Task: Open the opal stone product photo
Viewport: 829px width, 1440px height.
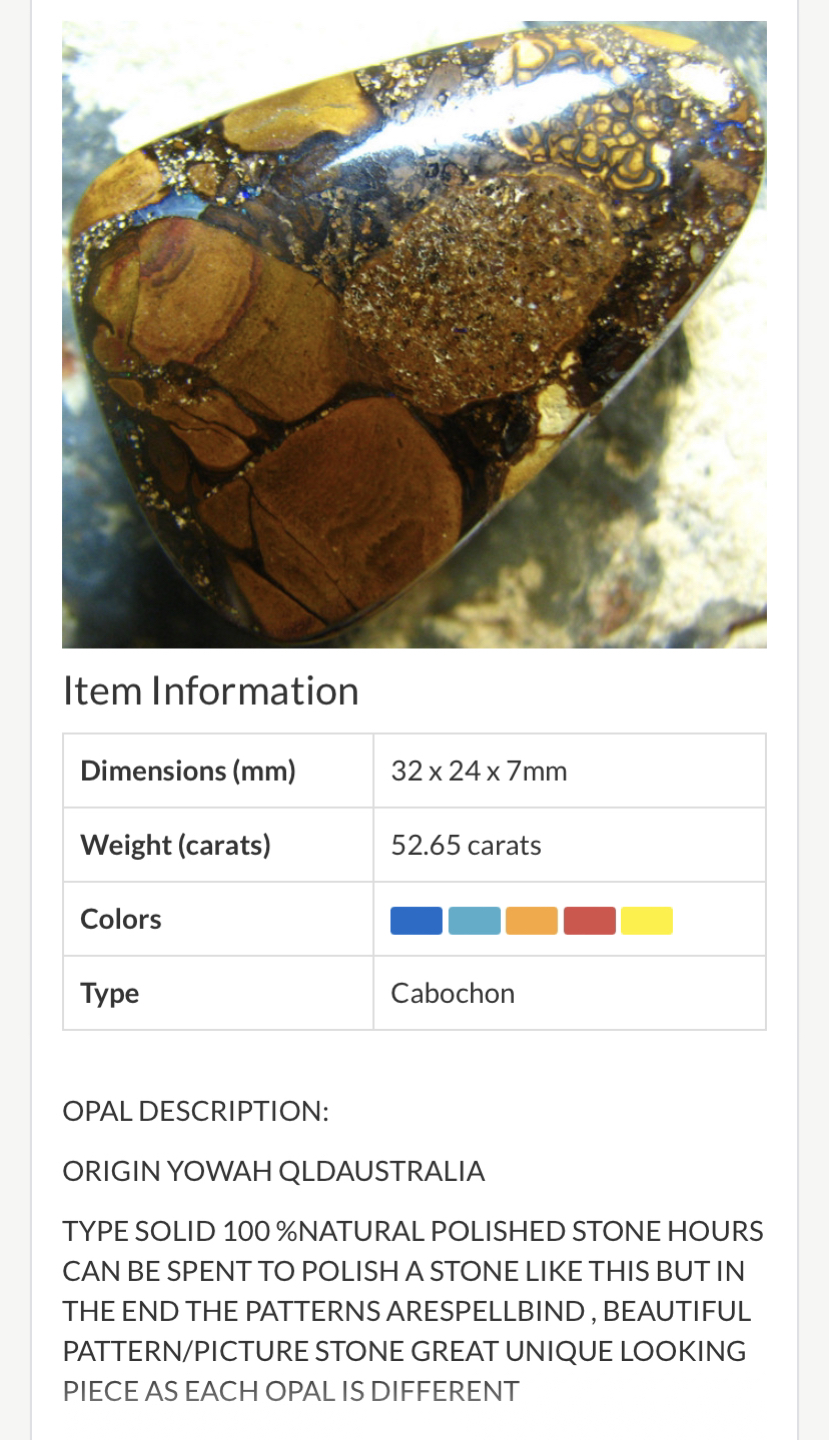Action: click(414, 334)
